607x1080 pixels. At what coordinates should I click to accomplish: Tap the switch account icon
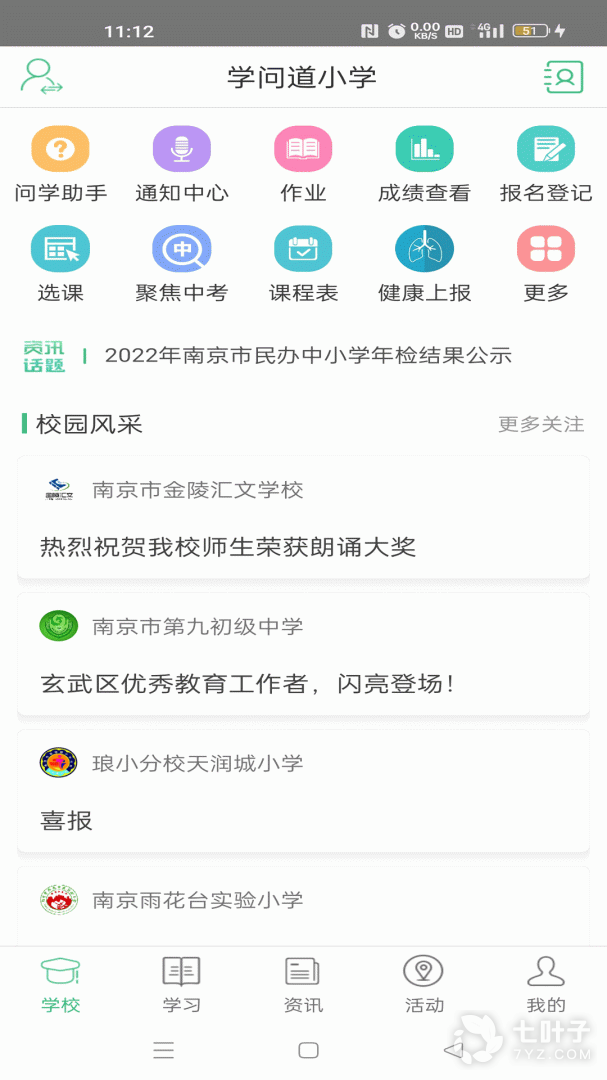tap(41, 76)
